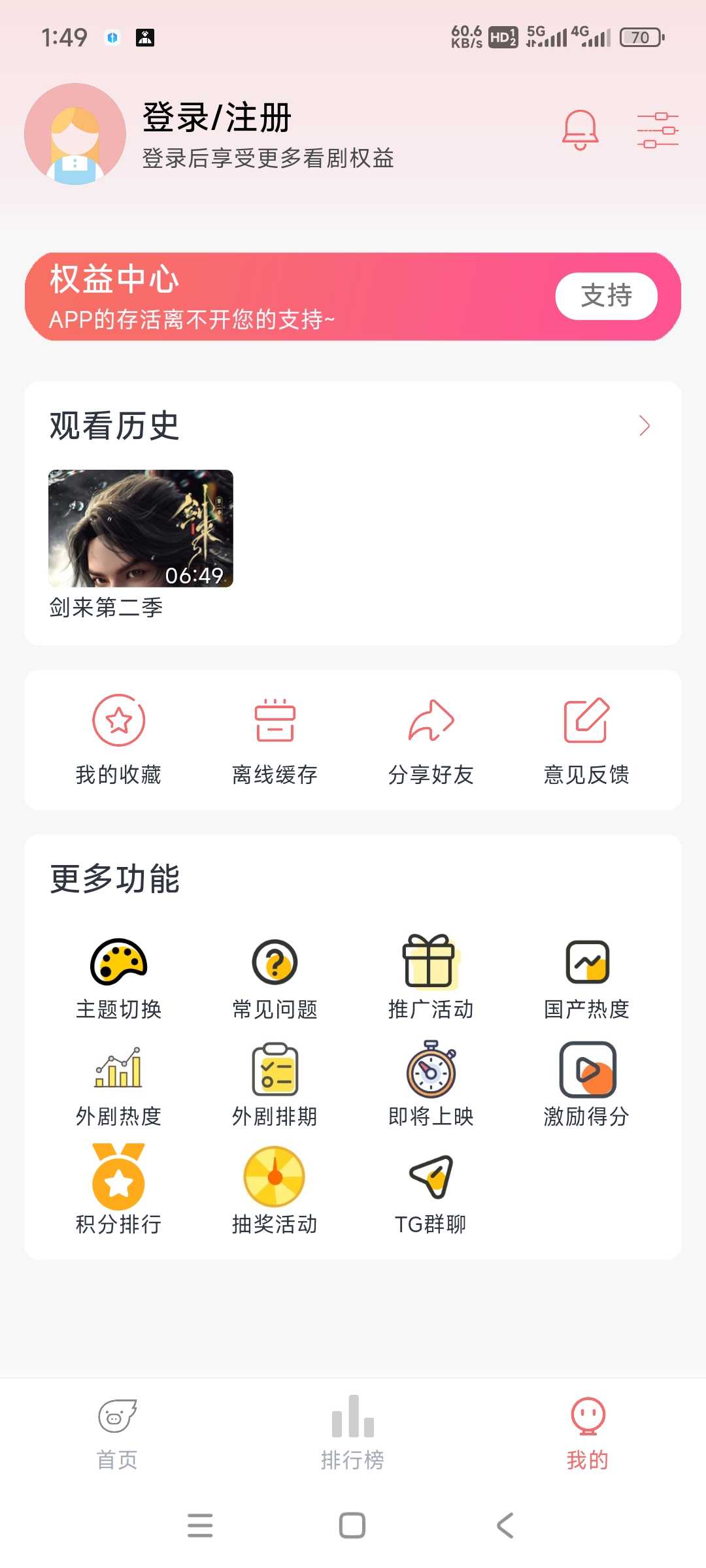Expand 观看历史 with the arrow
The width and height of the screenshot is (706, 1568).
(645, 426)
